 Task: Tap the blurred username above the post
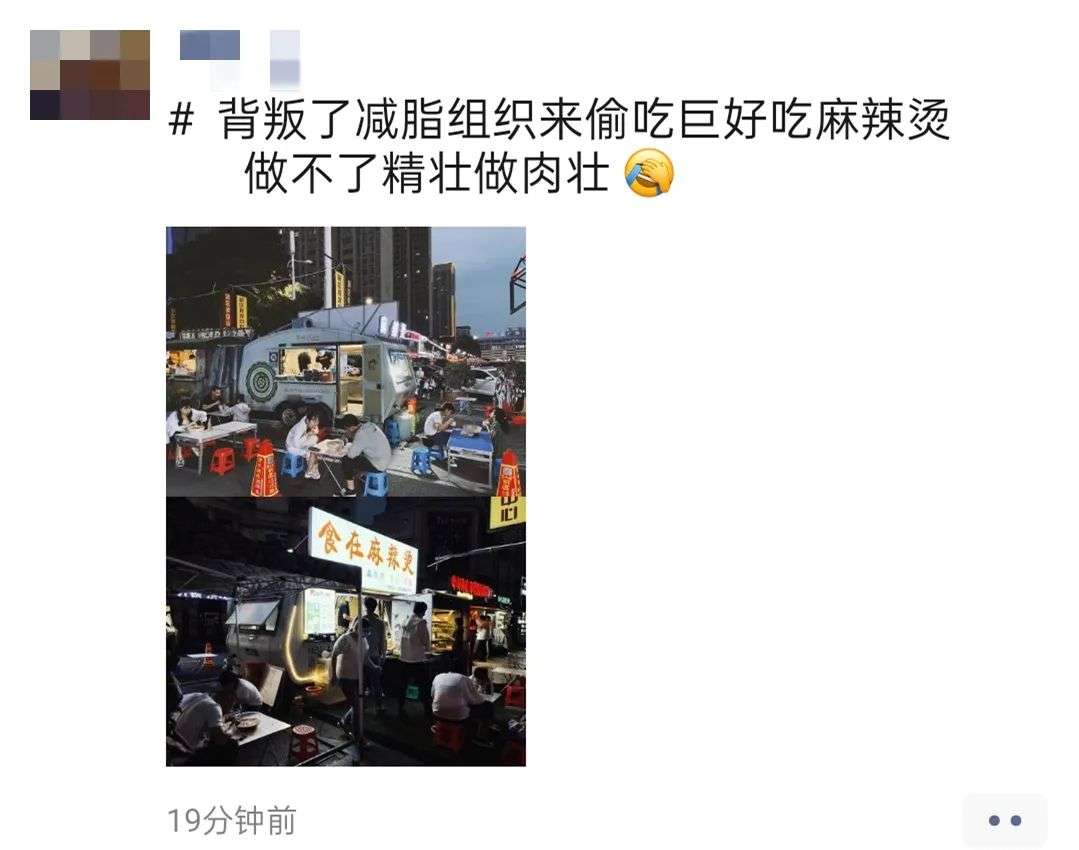pos(239,59)
